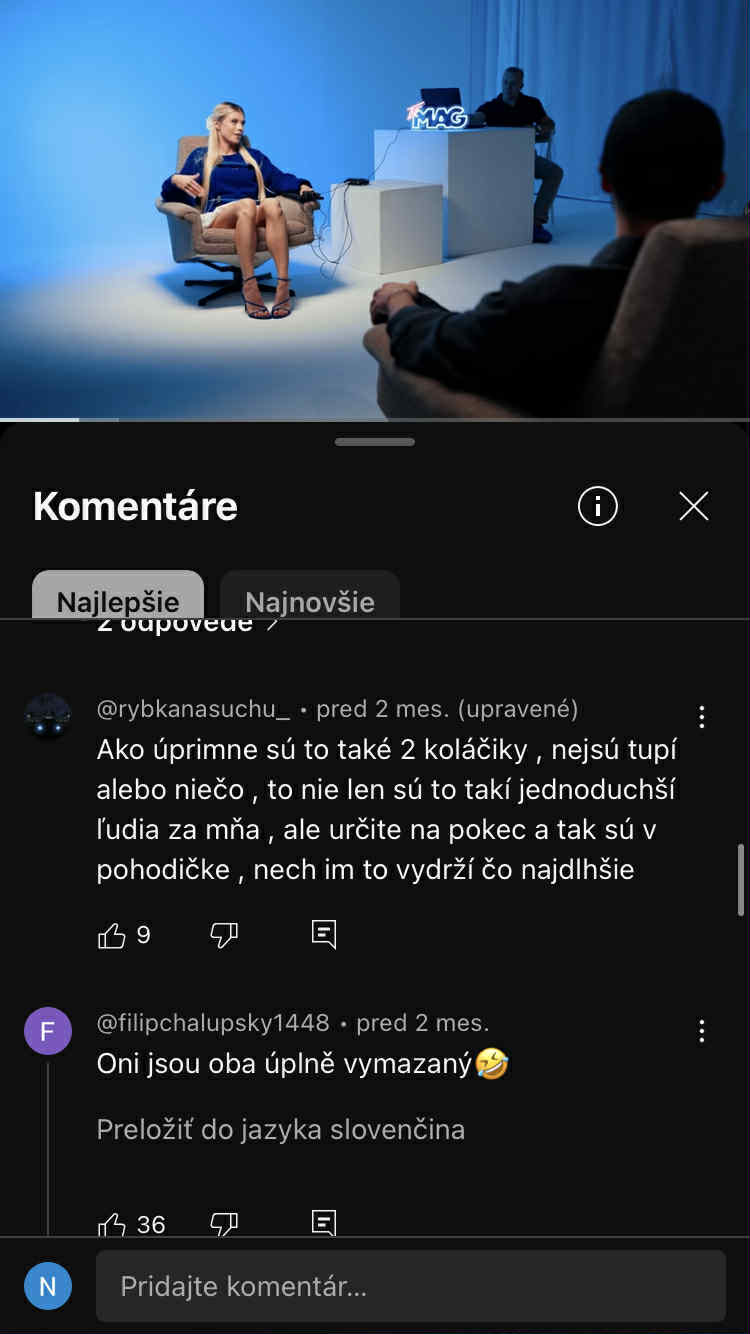Close the Komentáre panel
750x1334 pixels.
click(693, 506)
